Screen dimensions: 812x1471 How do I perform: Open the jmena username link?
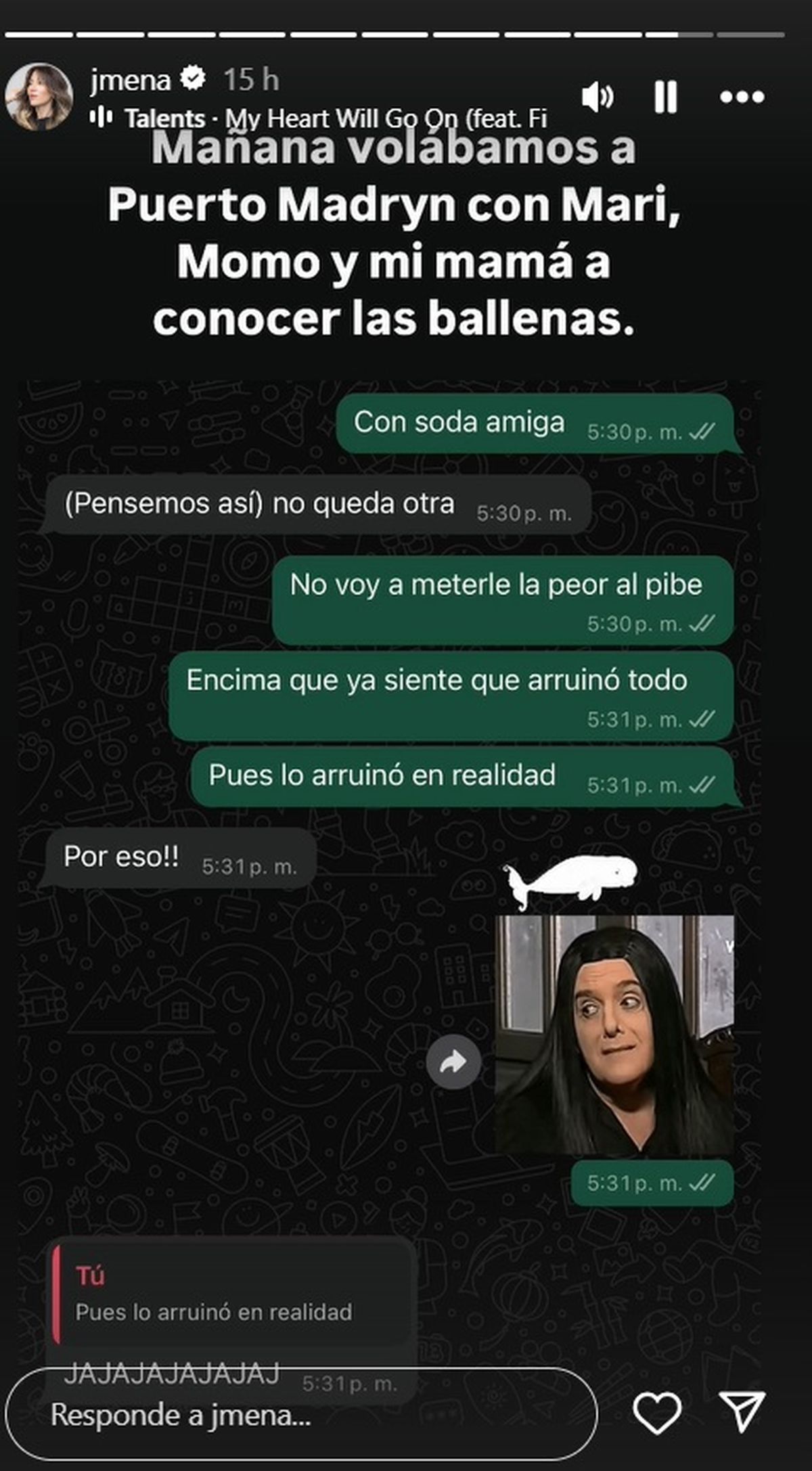(x=130, y=80)
